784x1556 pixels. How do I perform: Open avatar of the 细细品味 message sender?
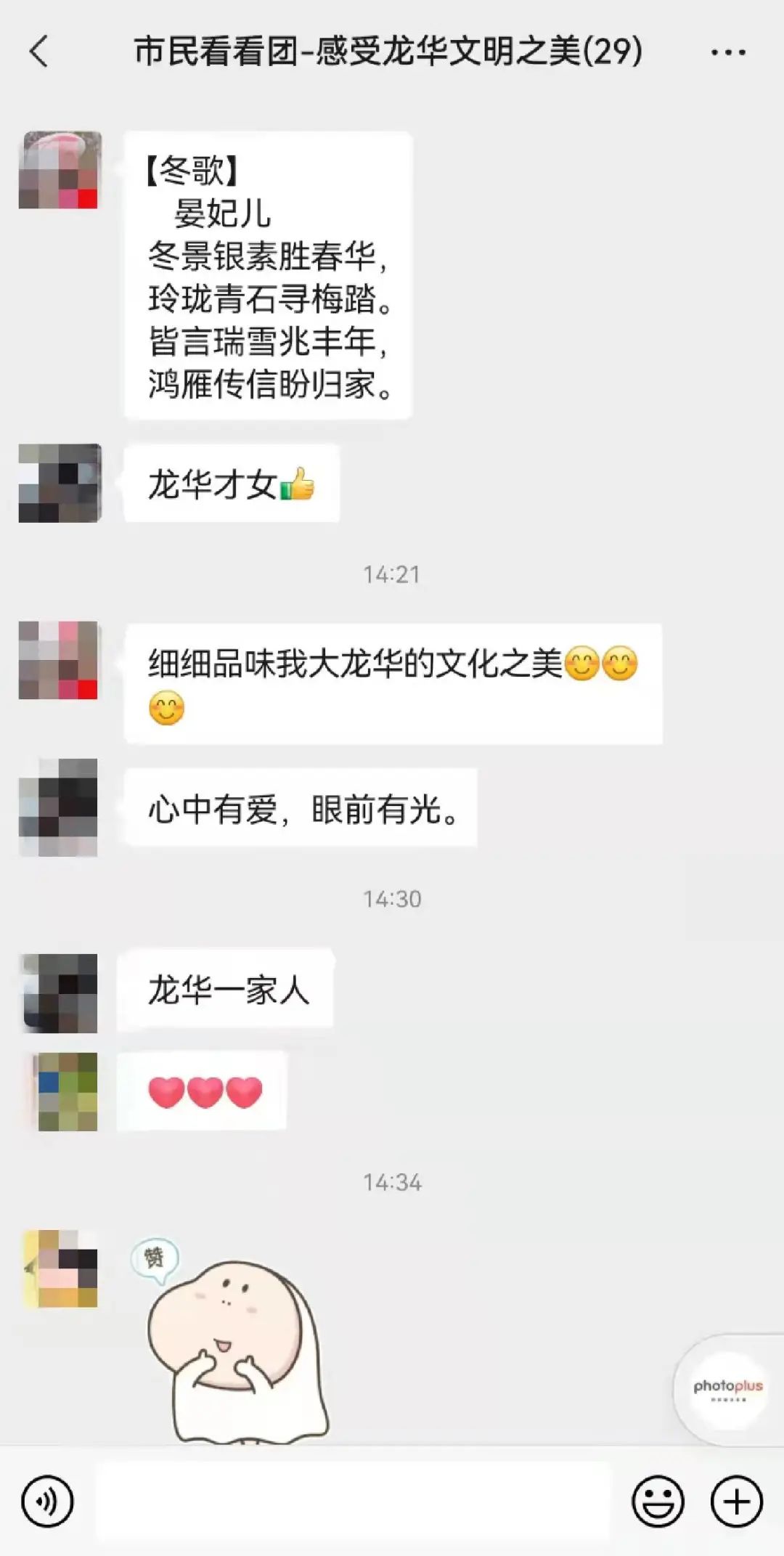coord(59,660)
